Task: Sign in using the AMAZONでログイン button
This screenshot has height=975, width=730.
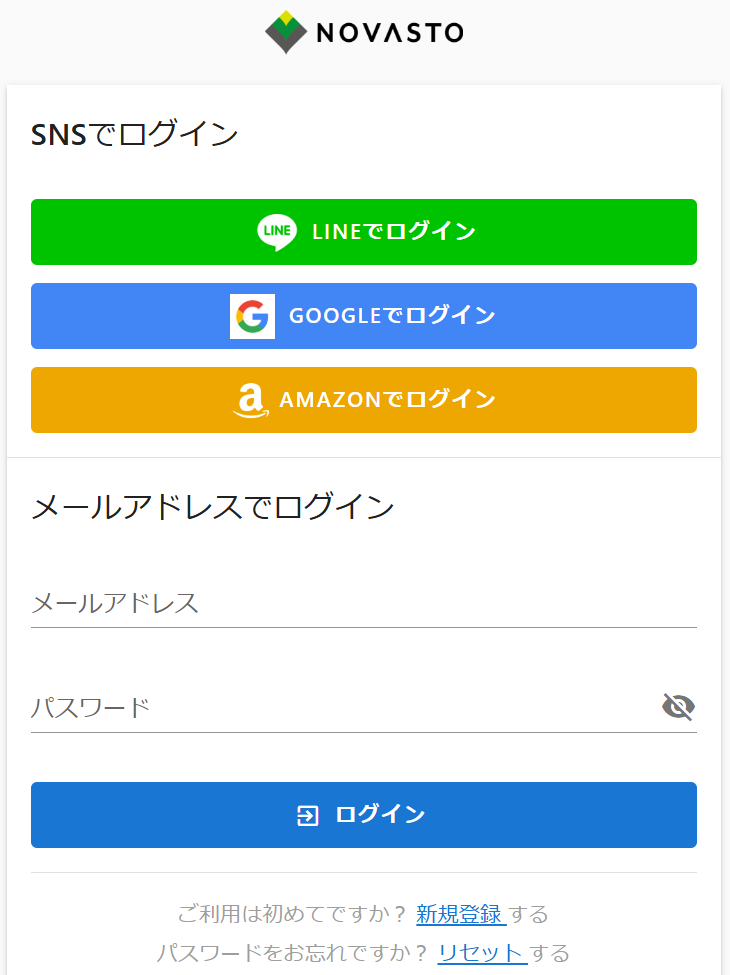Action: point(364,400)
